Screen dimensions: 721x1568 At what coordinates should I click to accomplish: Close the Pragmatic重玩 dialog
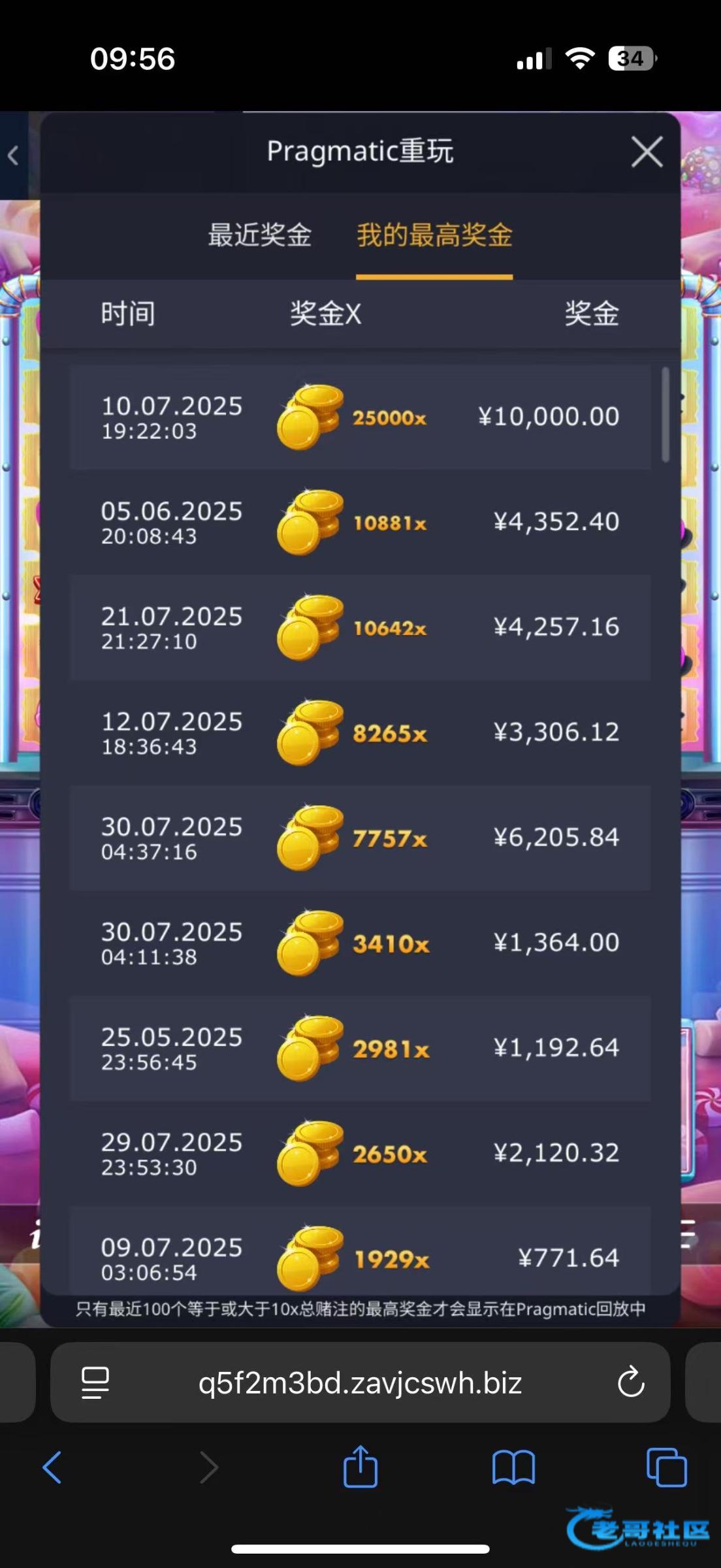647,152
